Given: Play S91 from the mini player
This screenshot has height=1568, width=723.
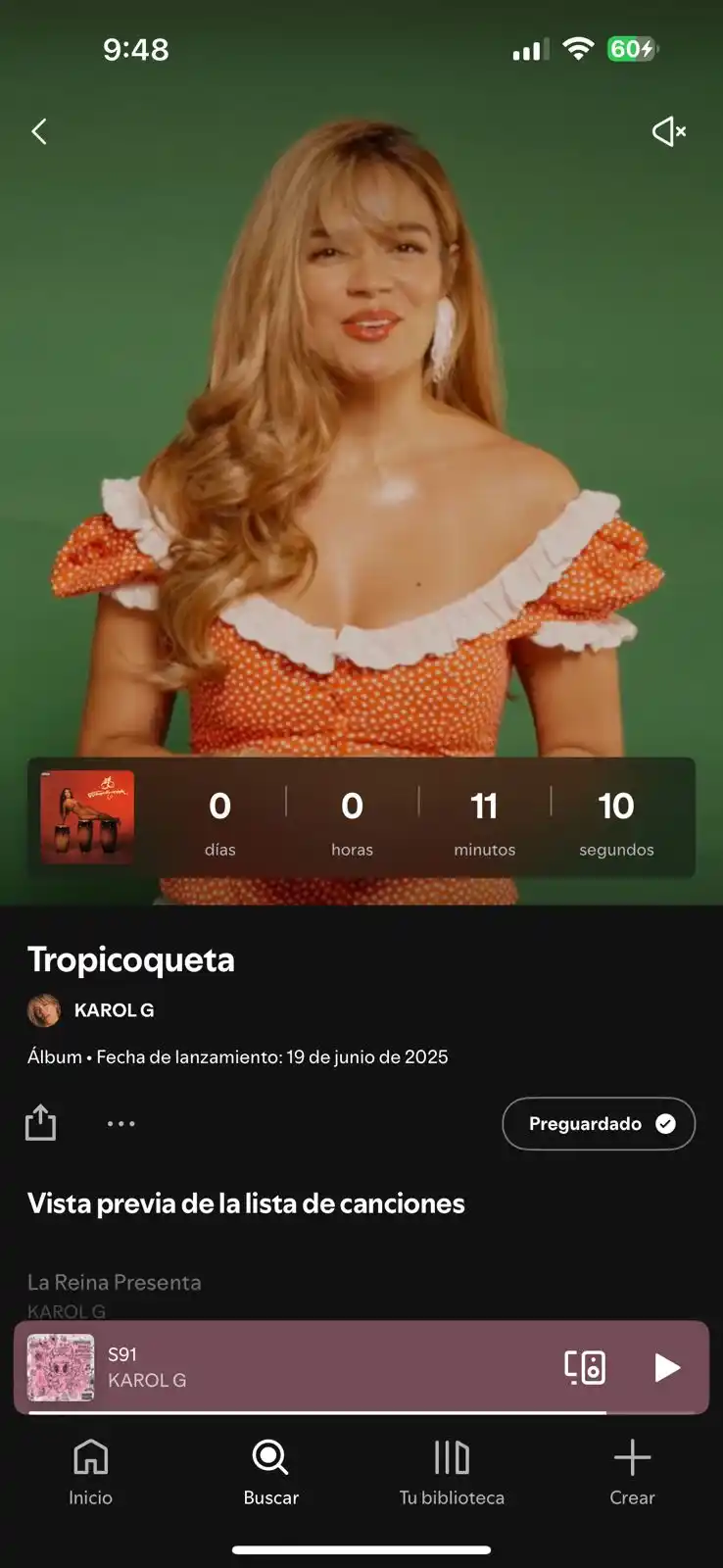Looking at the screenshot, I should click(666, 1367).
